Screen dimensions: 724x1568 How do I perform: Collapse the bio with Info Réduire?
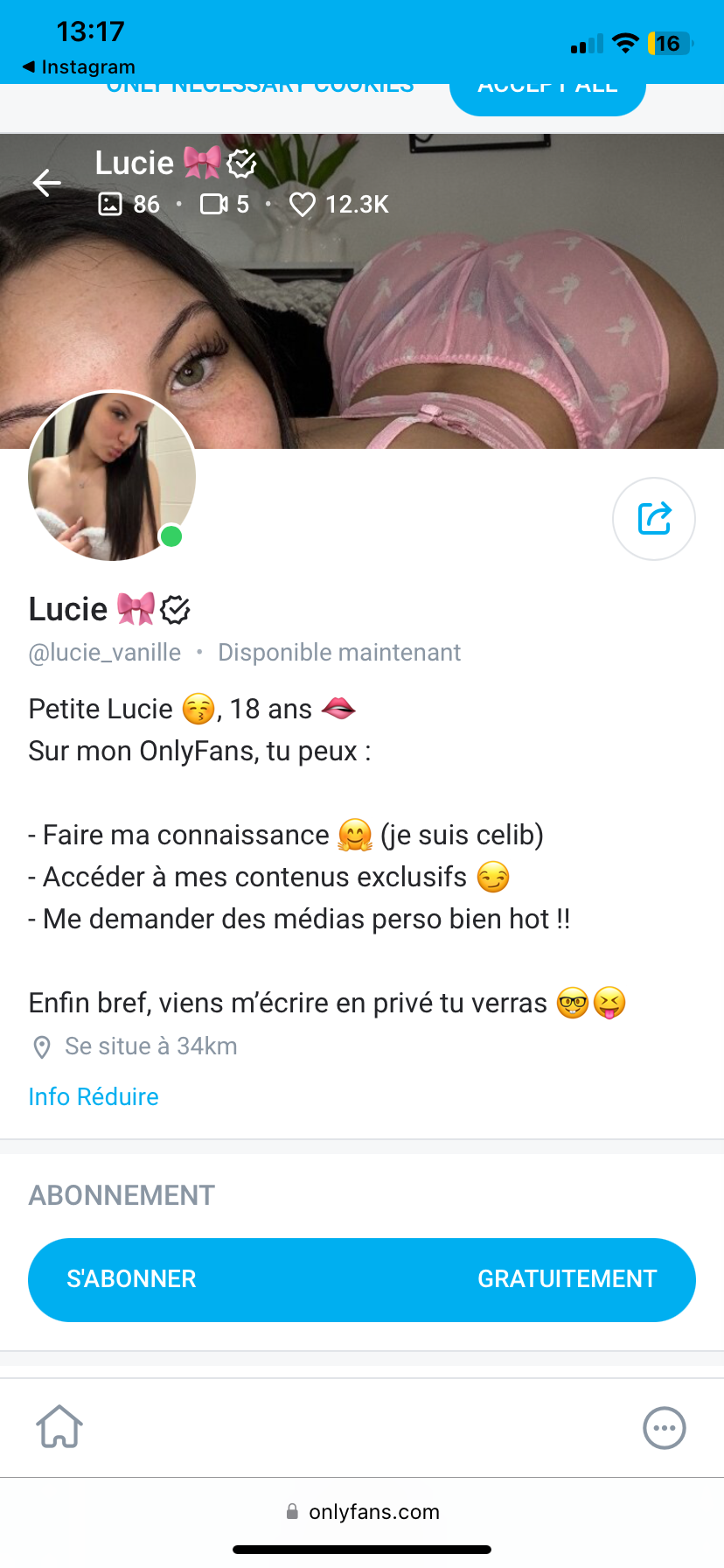pos(94,1096)
